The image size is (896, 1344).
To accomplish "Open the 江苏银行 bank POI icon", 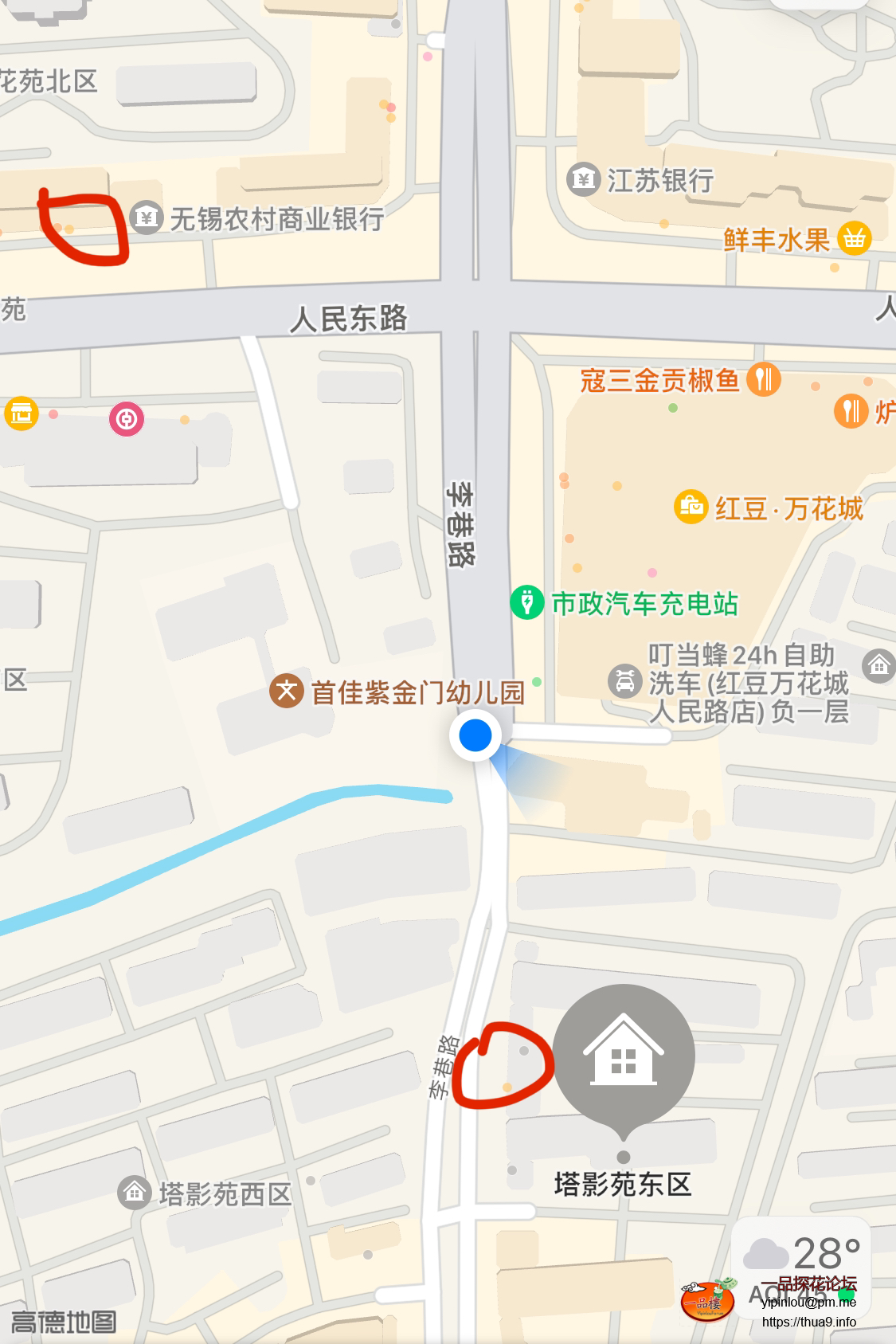I will (584, 180).
